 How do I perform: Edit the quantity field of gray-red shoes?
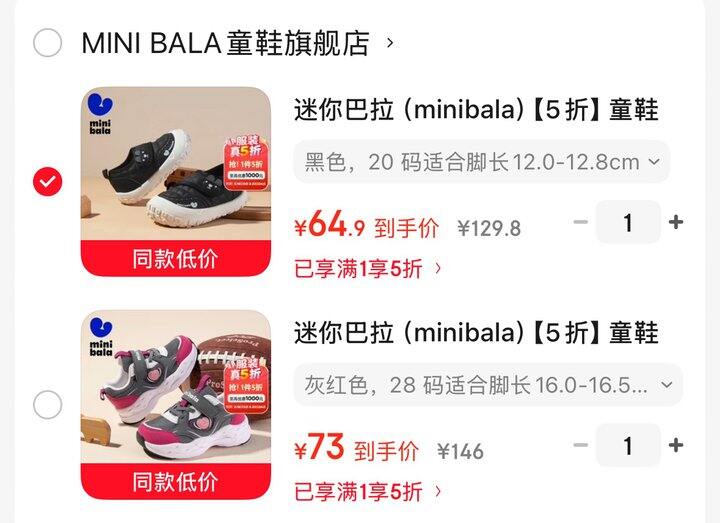click(x=628, y=445)
